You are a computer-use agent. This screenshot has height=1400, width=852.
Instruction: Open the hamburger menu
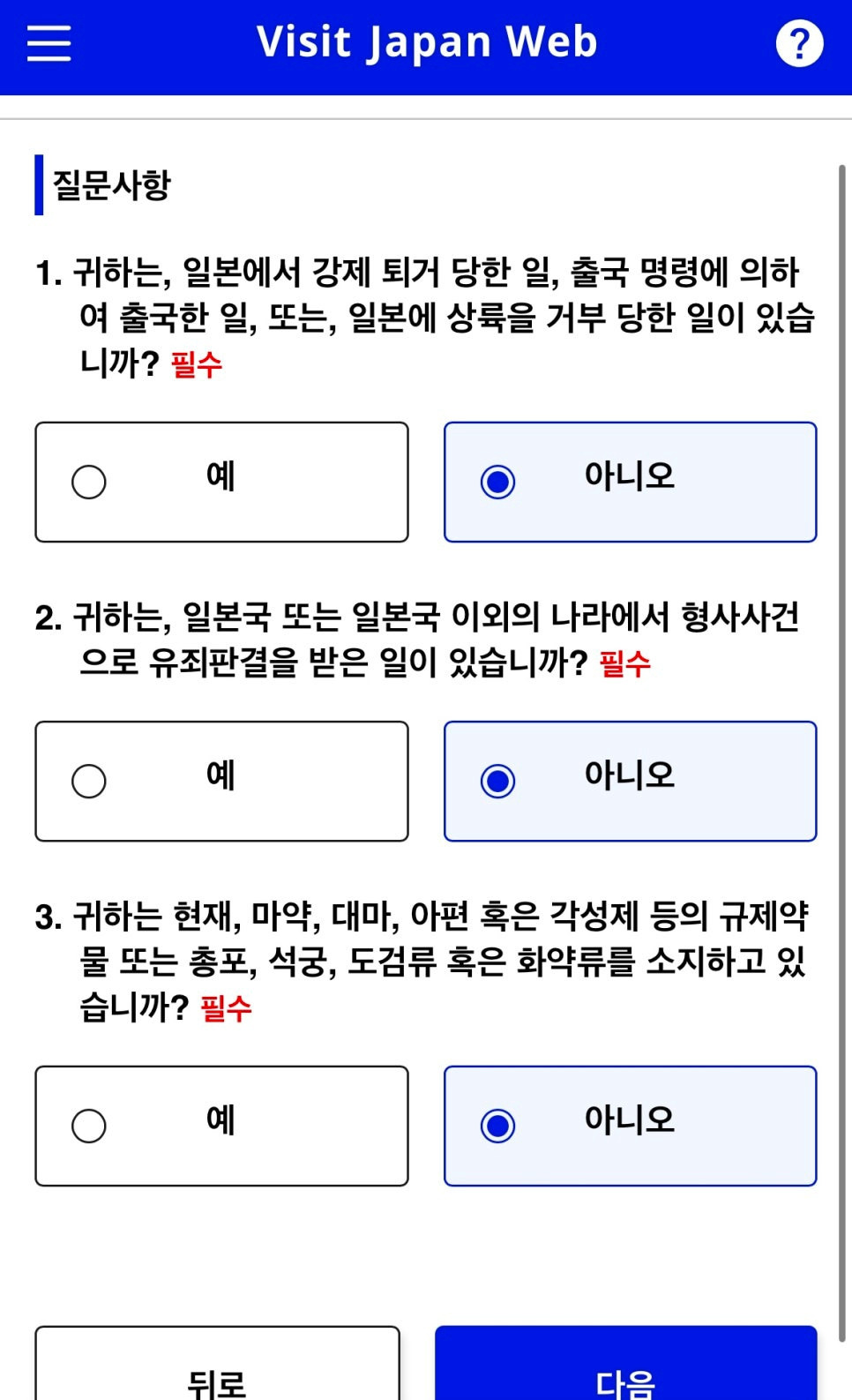(49, 42)
